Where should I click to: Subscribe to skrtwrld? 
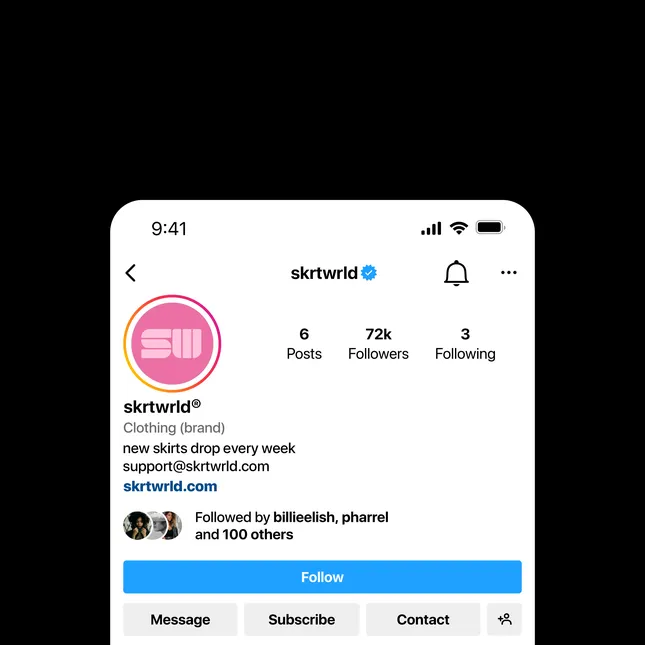pos(301,619)
